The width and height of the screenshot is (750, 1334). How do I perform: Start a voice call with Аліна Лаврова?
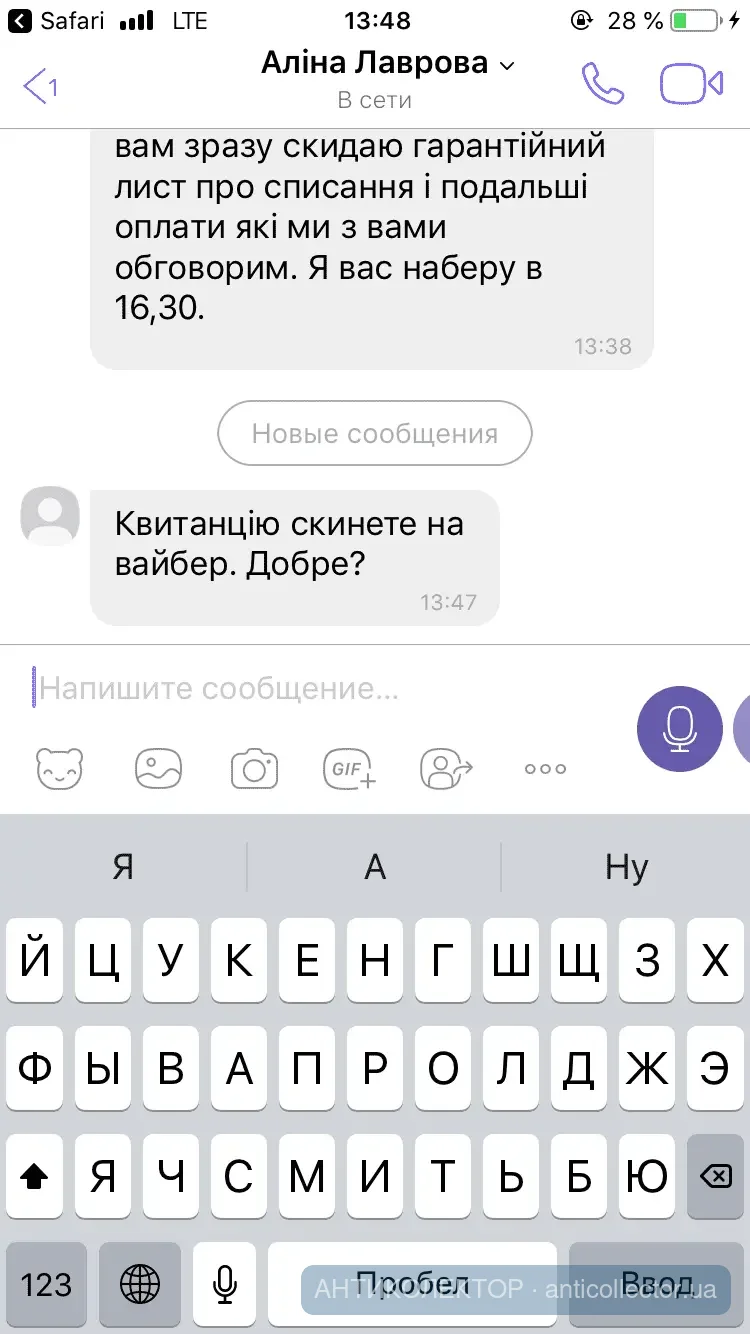(603, 84)
